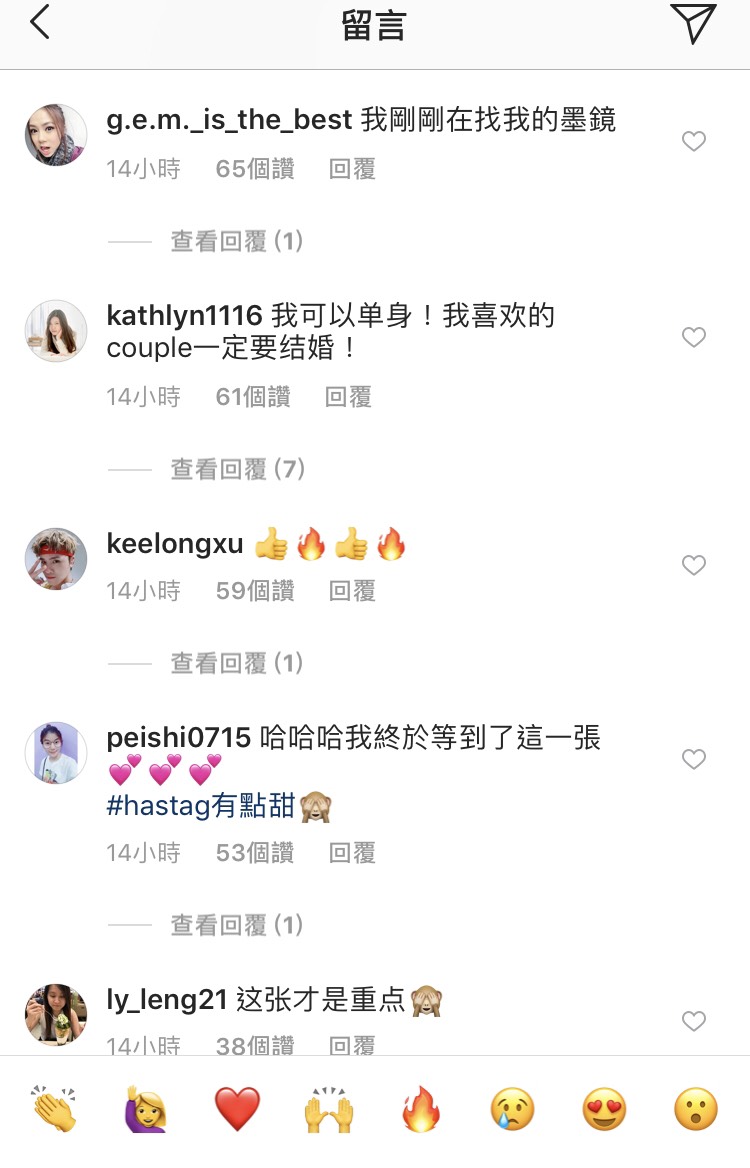This screenshot has height=1168, width=750.
Task: Open kathlyn1116's profile from her username
Action: pyautogui.click(x=184, y=317)
